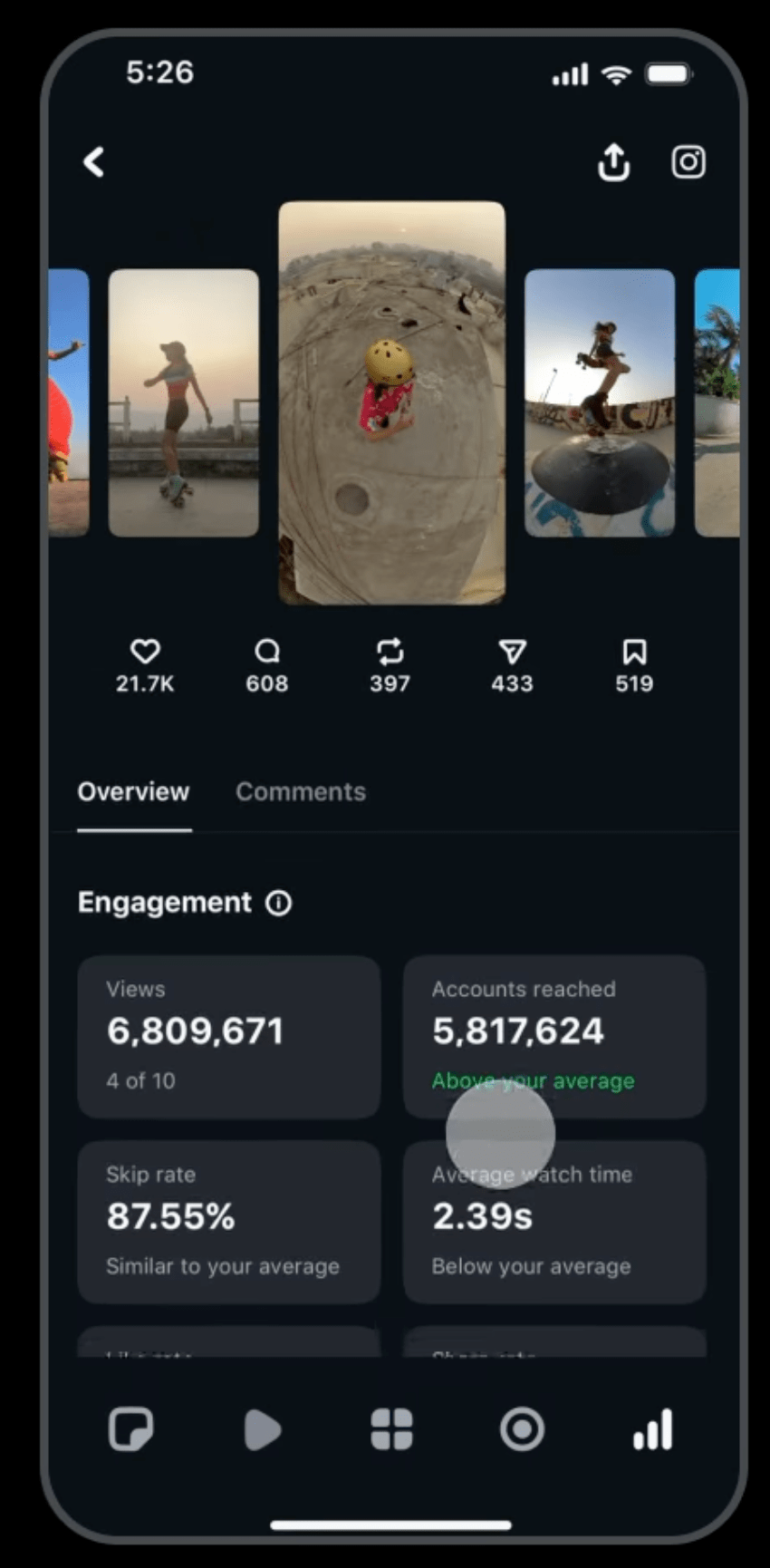The image size is (770, 1568).
Task: Switch to the Comments tab
Action: point(301,791)
